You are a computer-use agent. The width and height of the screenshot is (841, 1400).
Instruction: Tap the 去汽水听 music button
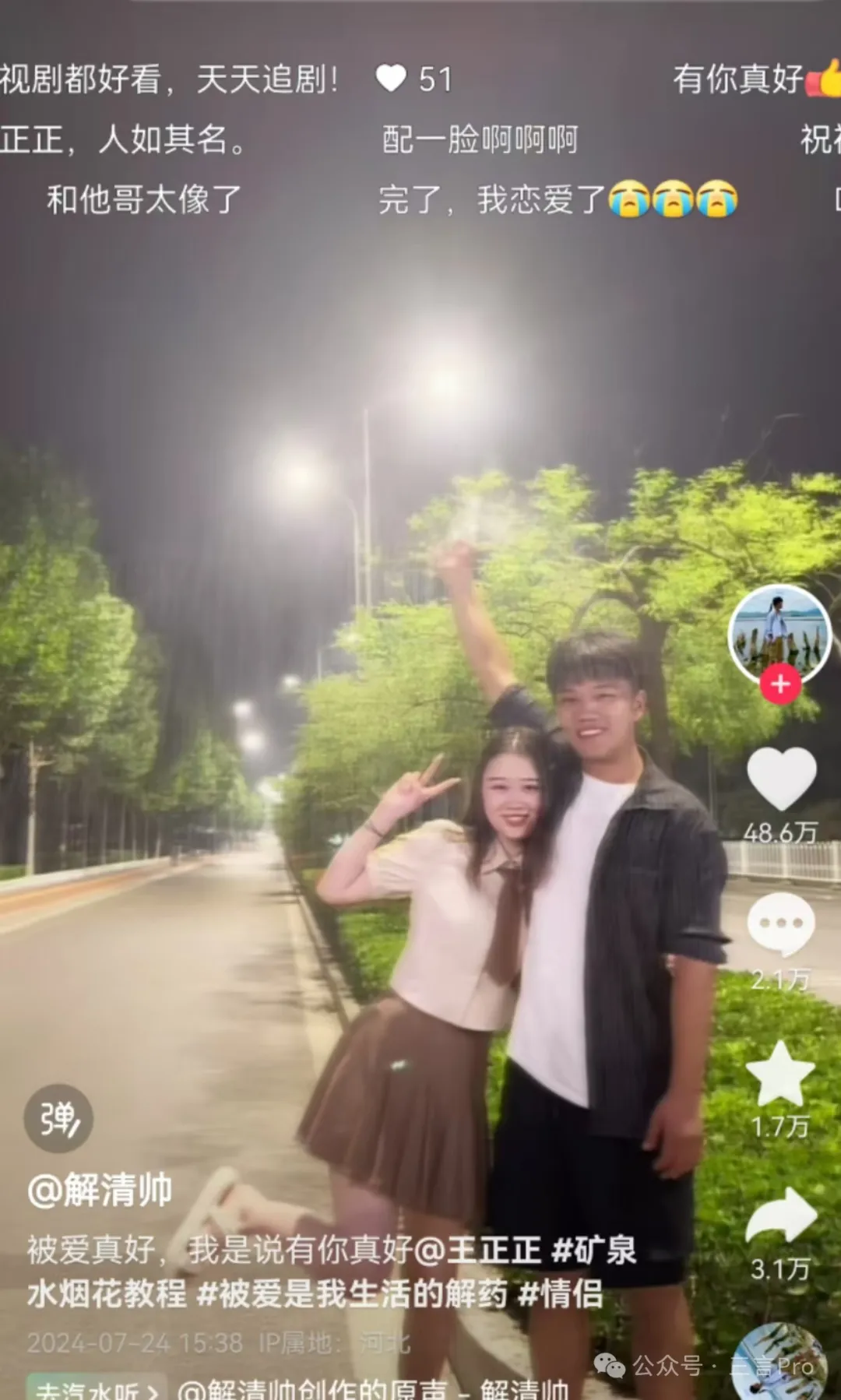[95, 1389]
